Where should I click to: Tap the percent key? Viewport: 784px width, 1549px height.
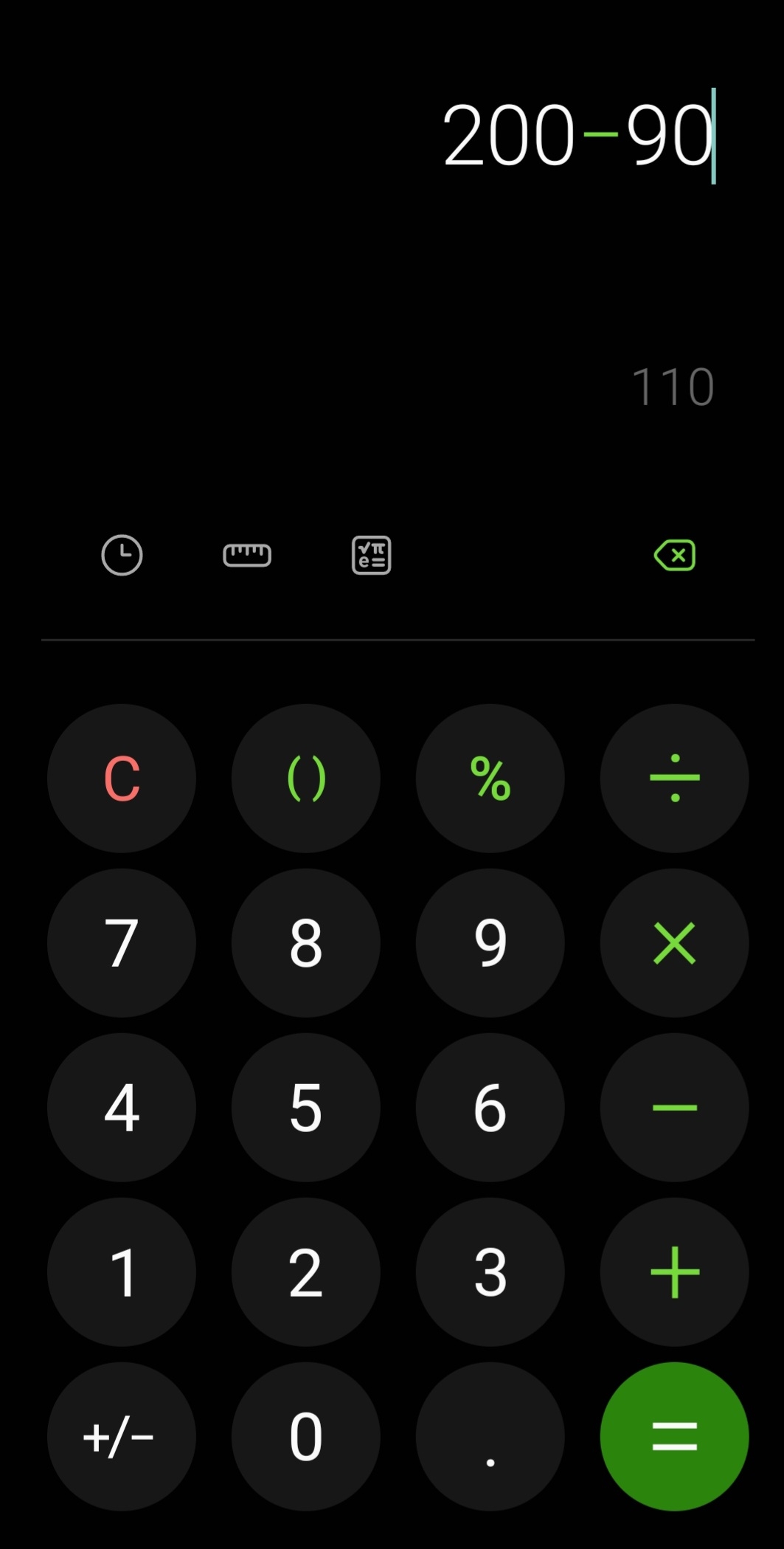click(x=490, y=779)
